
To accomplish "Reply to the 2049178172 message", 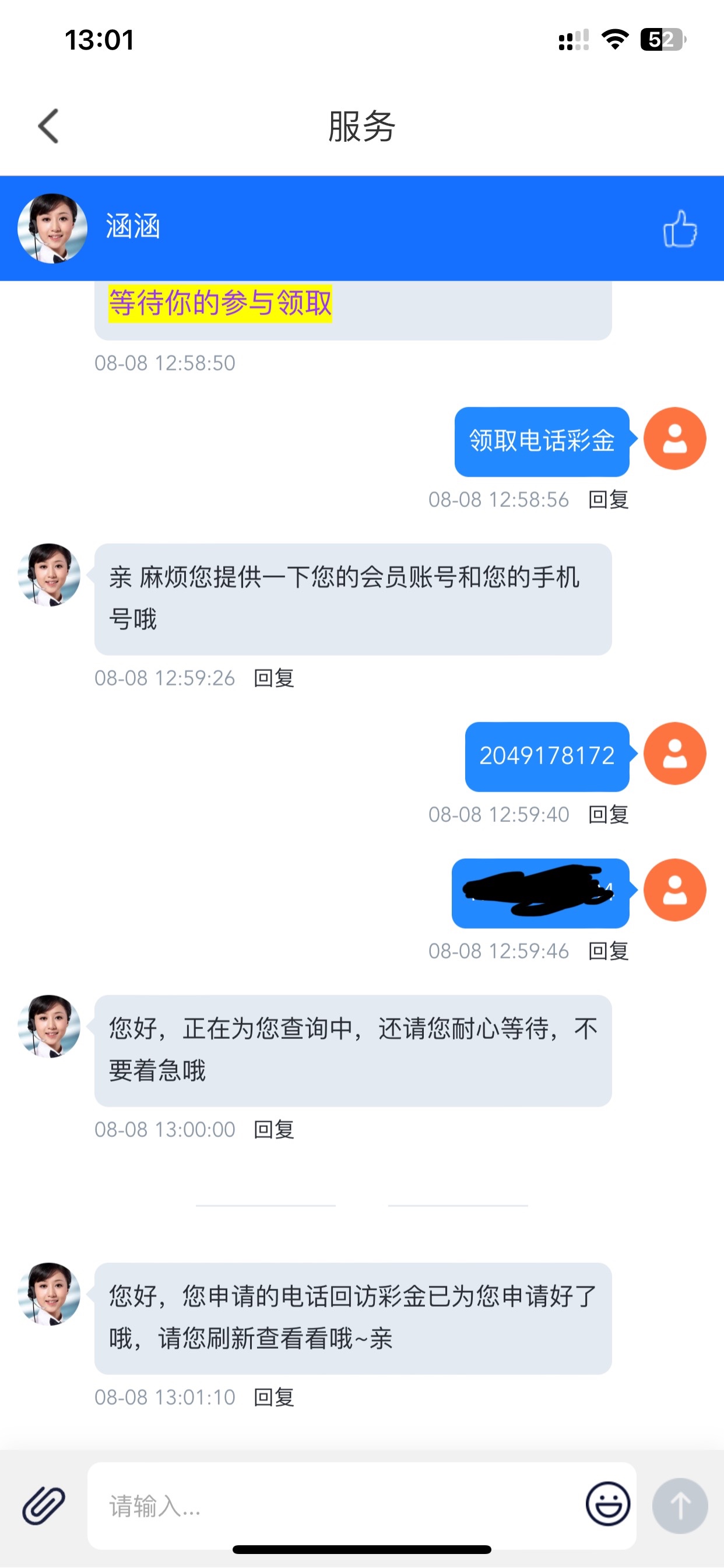I will [x=608, y=814].
